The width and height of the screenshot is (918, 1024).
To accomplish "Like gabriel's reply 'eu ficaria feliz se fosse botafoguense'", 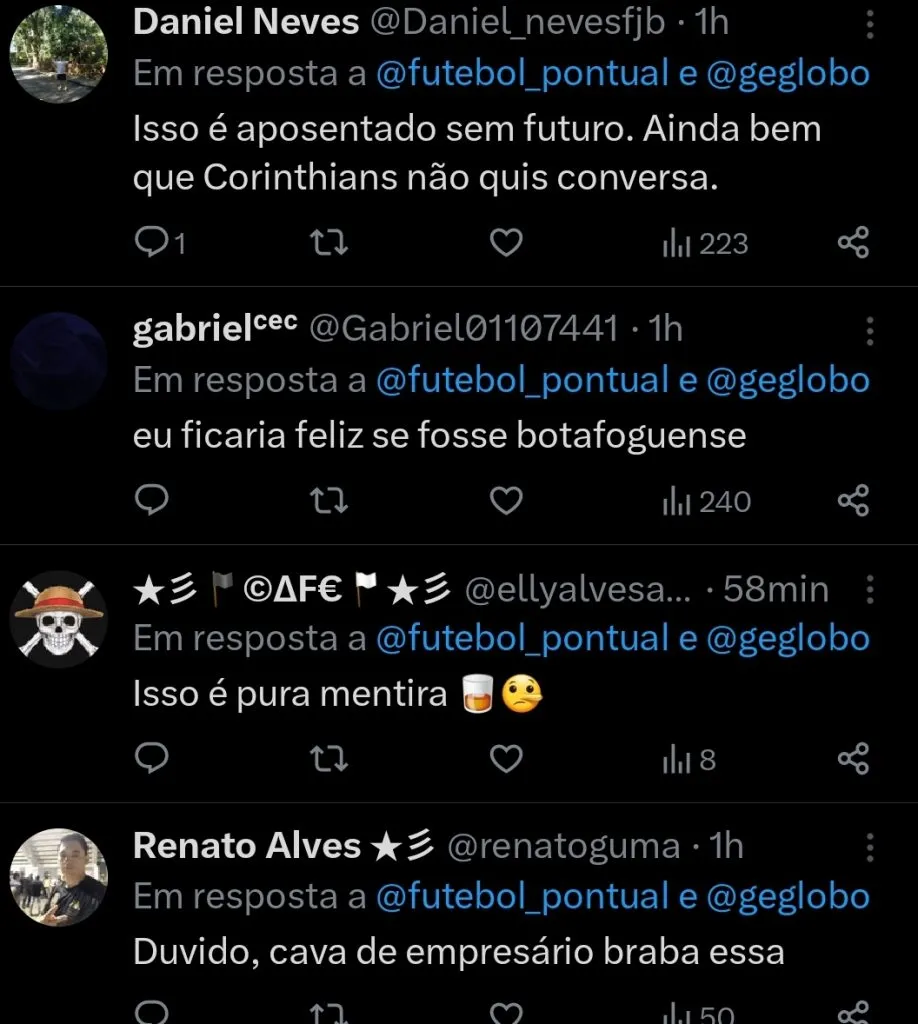I will (x=506, y=500).
